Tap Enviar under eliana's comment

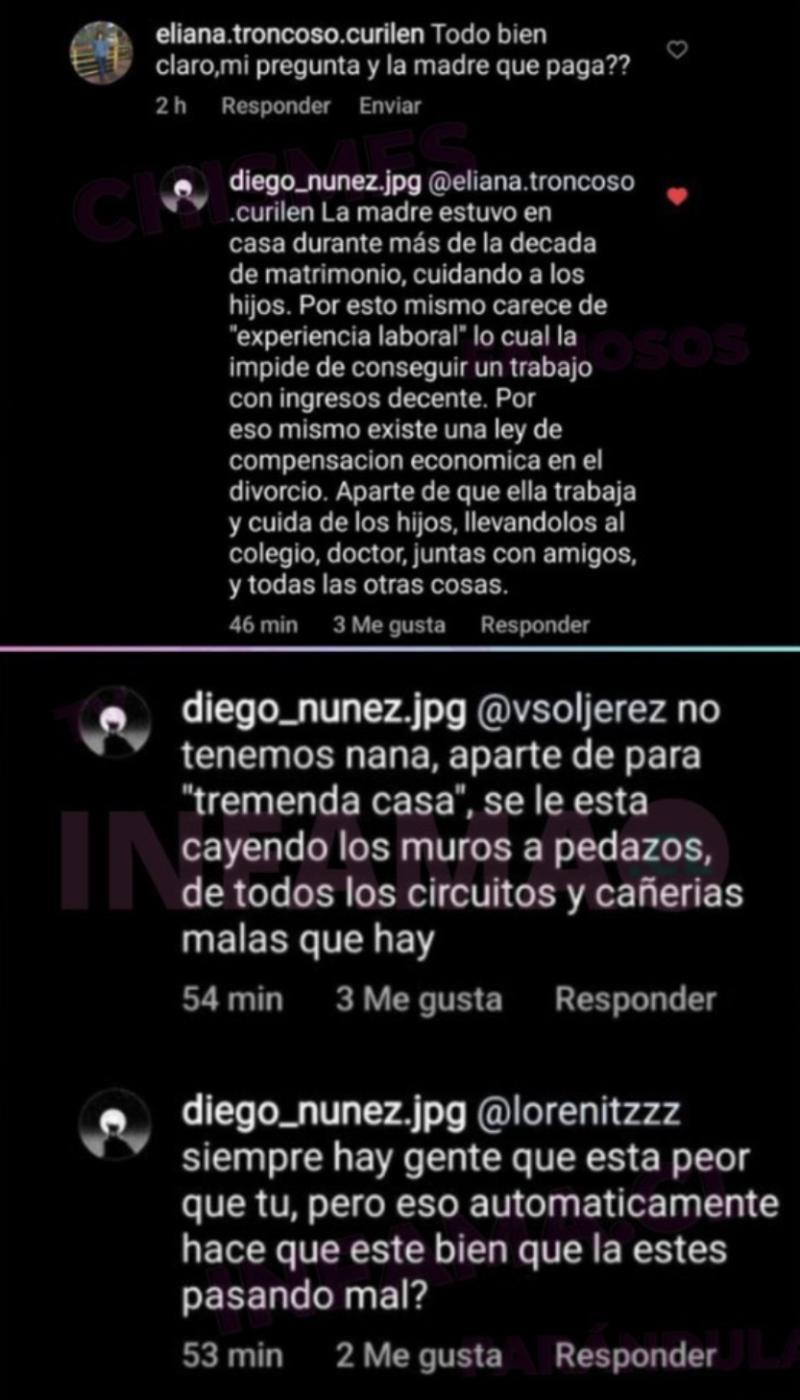click(x=390, y=104)
